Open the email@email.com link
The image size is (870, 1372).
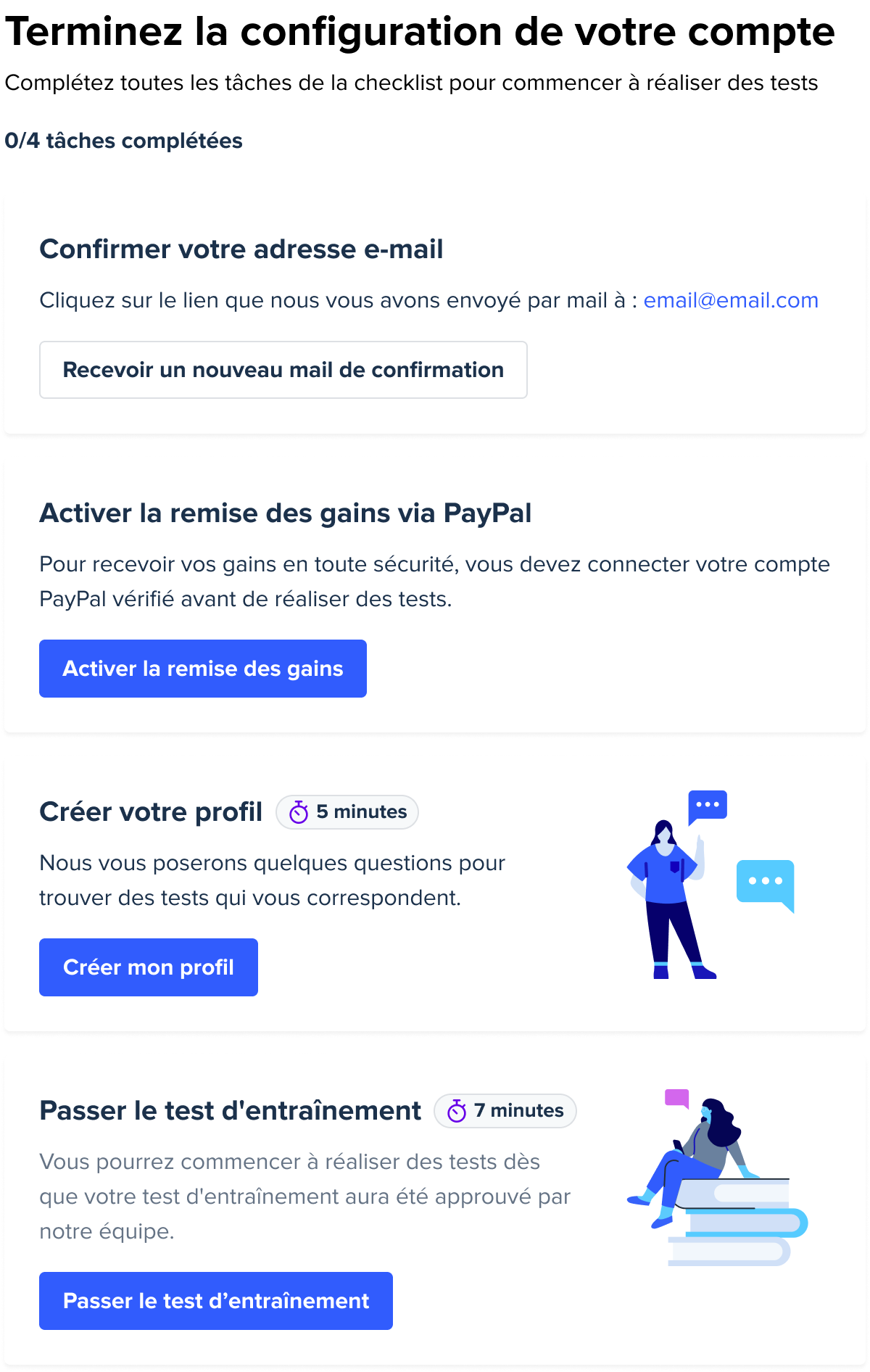point(731,300)
